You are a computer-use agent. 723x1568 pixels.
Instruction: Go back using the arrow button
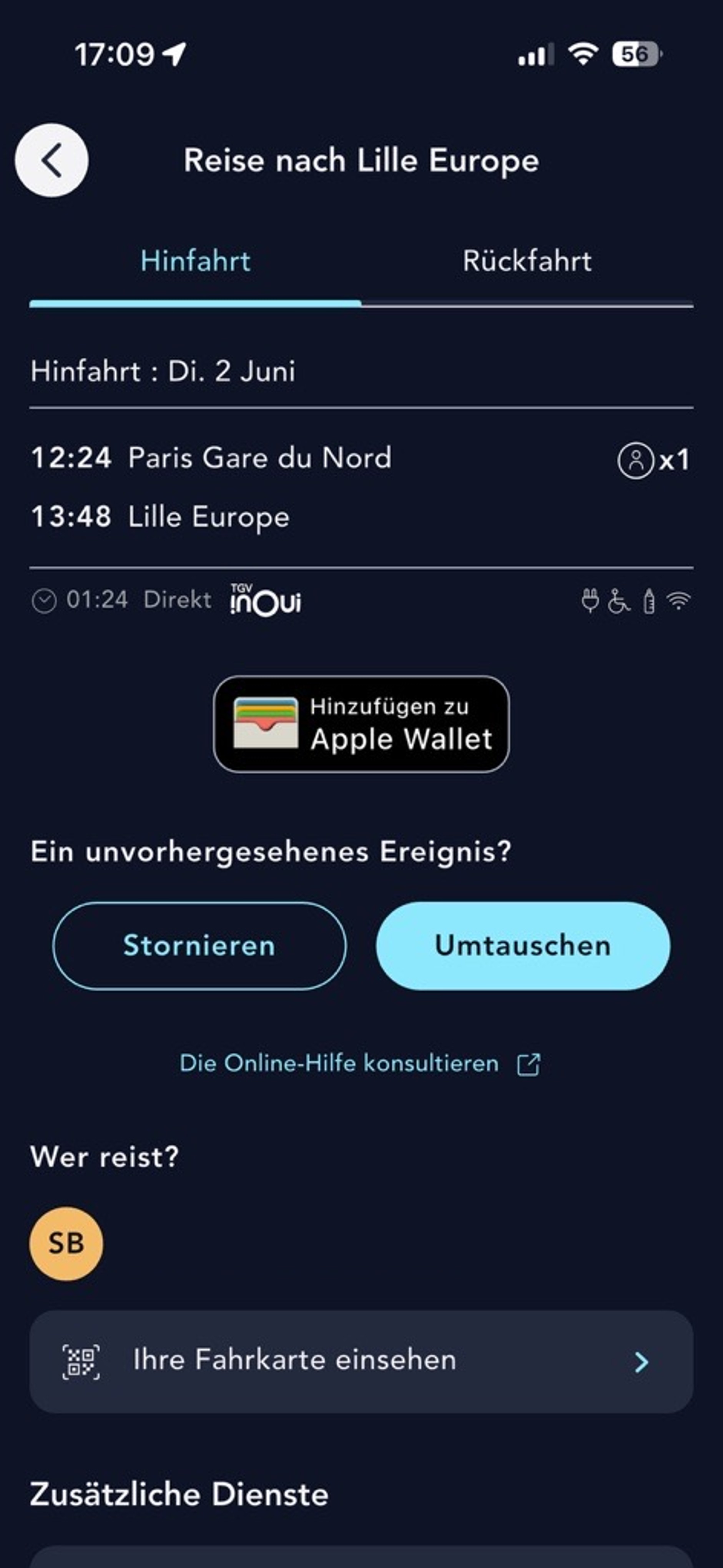coord(52,160)
